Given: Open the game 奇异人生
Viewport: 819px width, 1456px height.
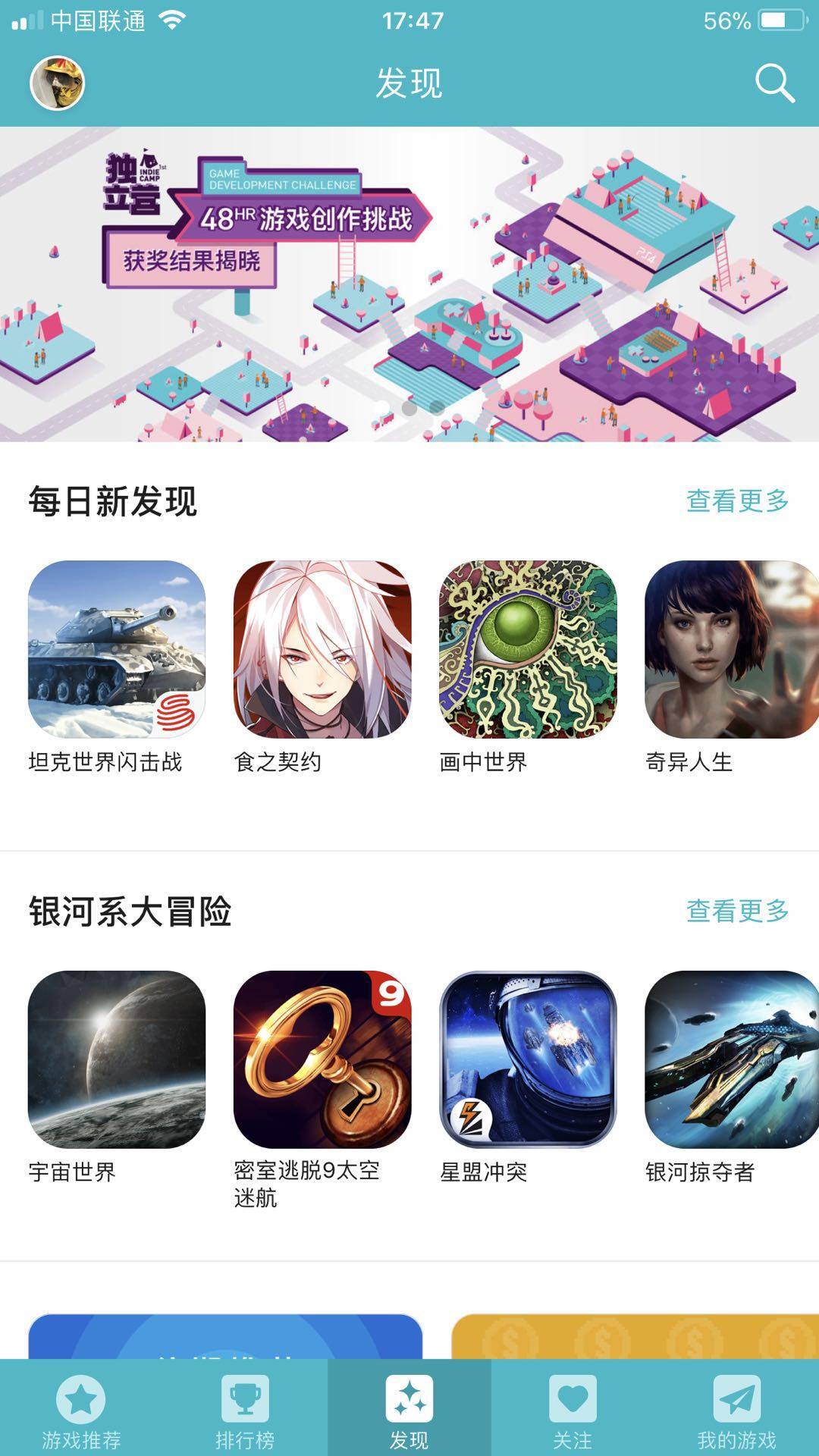Looking at the screenshot, I should click(730, 649).
